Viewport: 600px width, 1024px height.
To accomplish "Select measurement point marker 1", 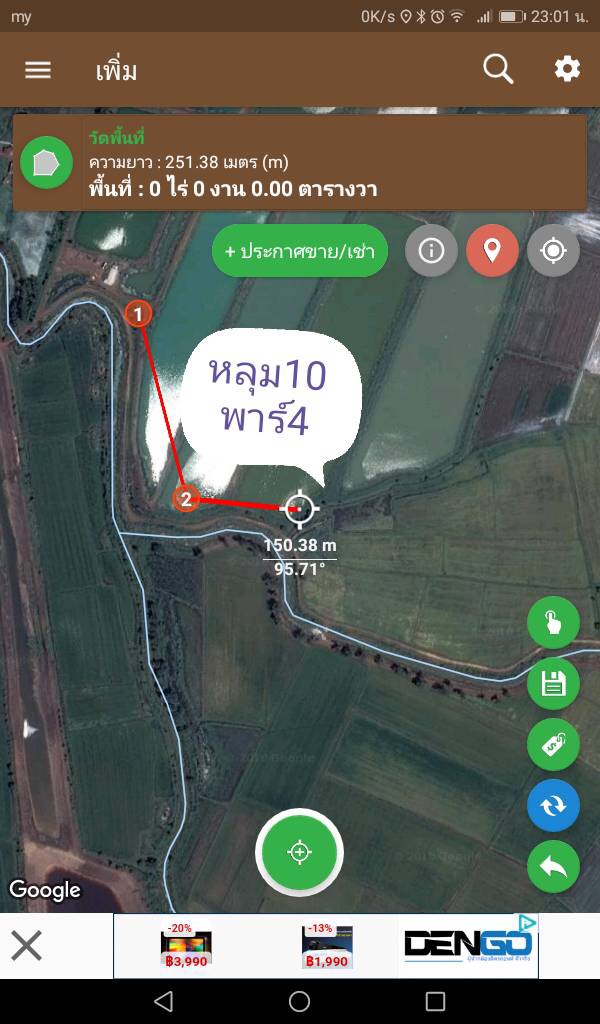I will click(138, 314).
